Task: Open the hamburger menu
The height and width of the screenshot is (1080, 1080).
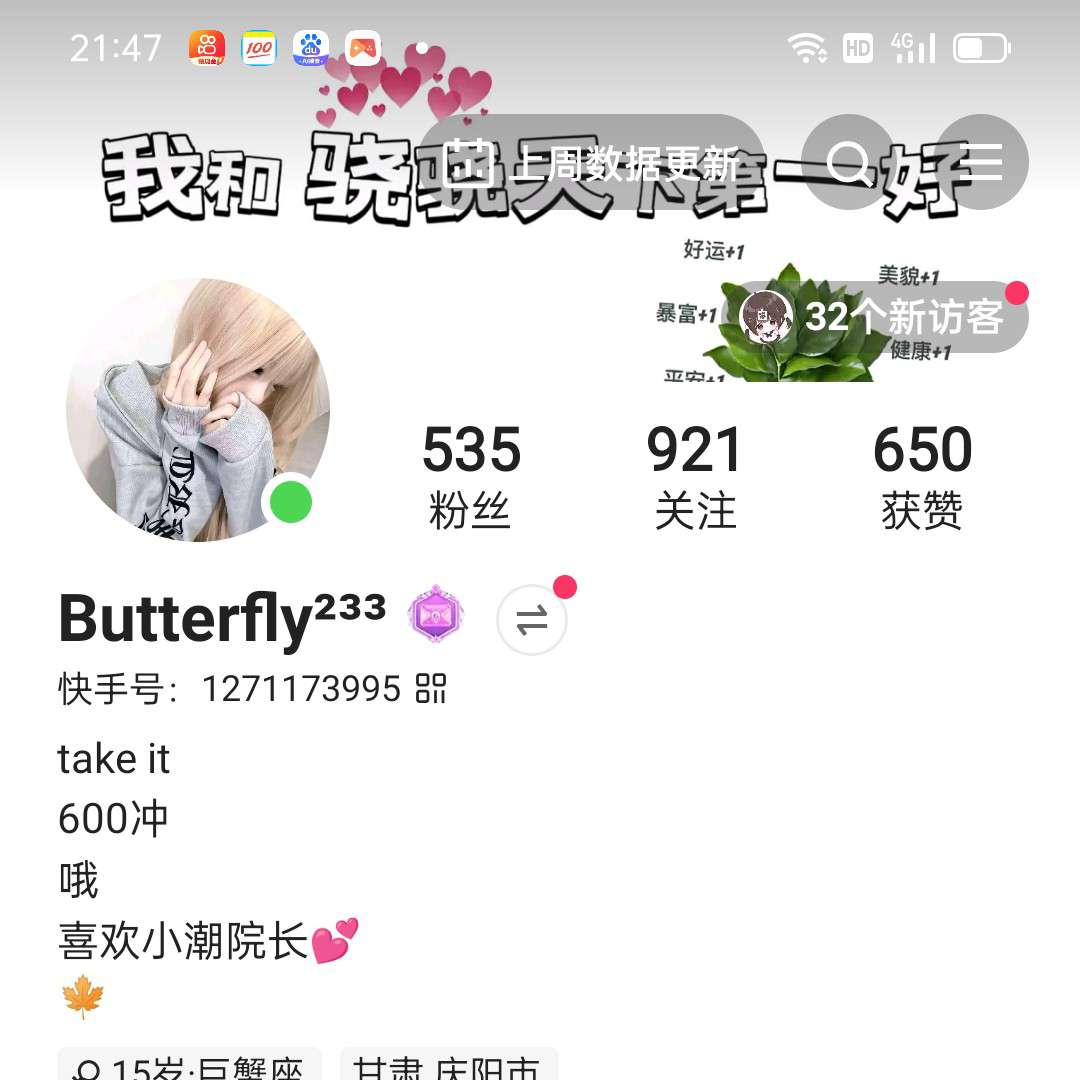Action: point(981,162)
